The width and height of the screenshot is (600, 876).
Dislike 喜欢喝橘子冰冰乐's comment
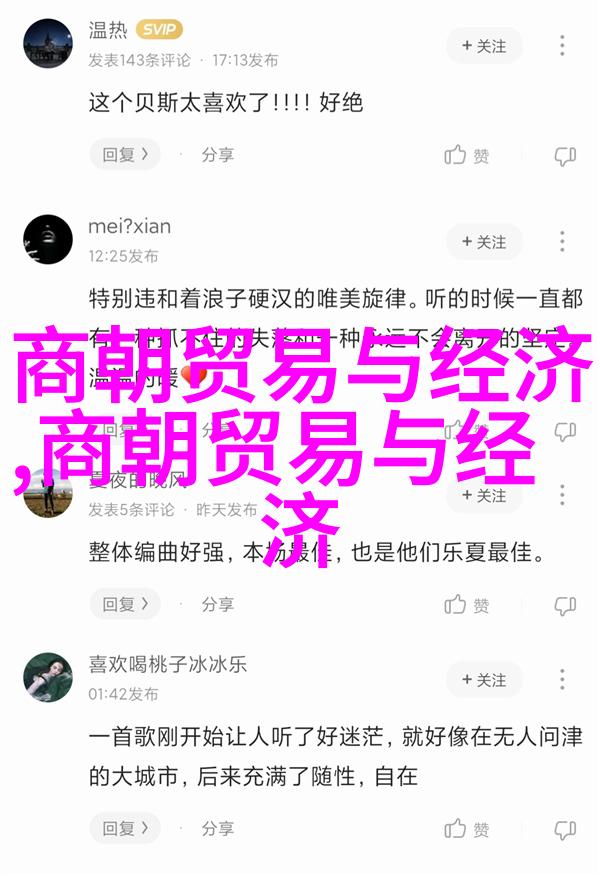click(x=566, y=830)
